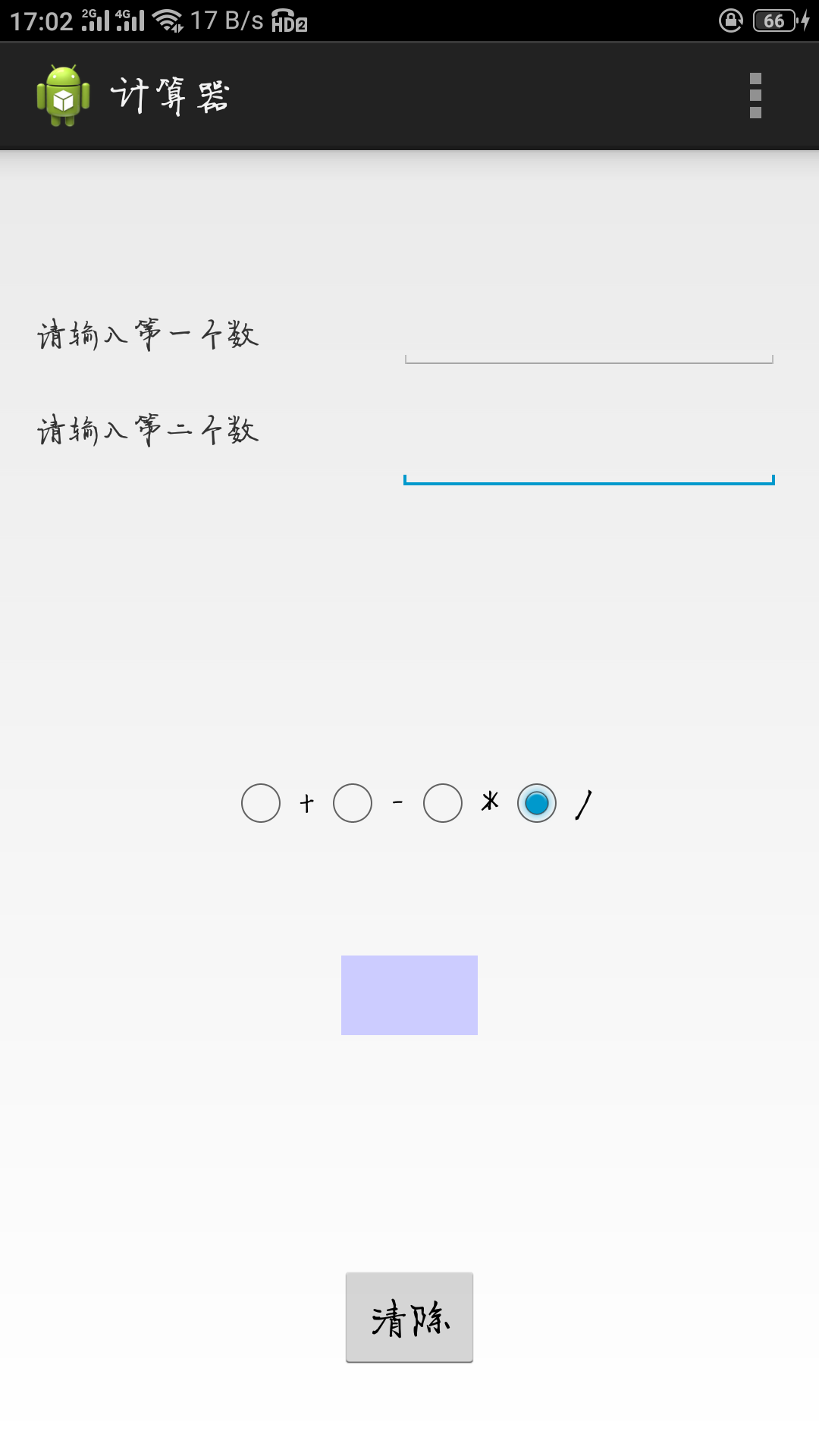Choose the subtraction (-) radio button
Image resolution: width=819 pixels, height=1456 pixels.
[x=353, y=803]
